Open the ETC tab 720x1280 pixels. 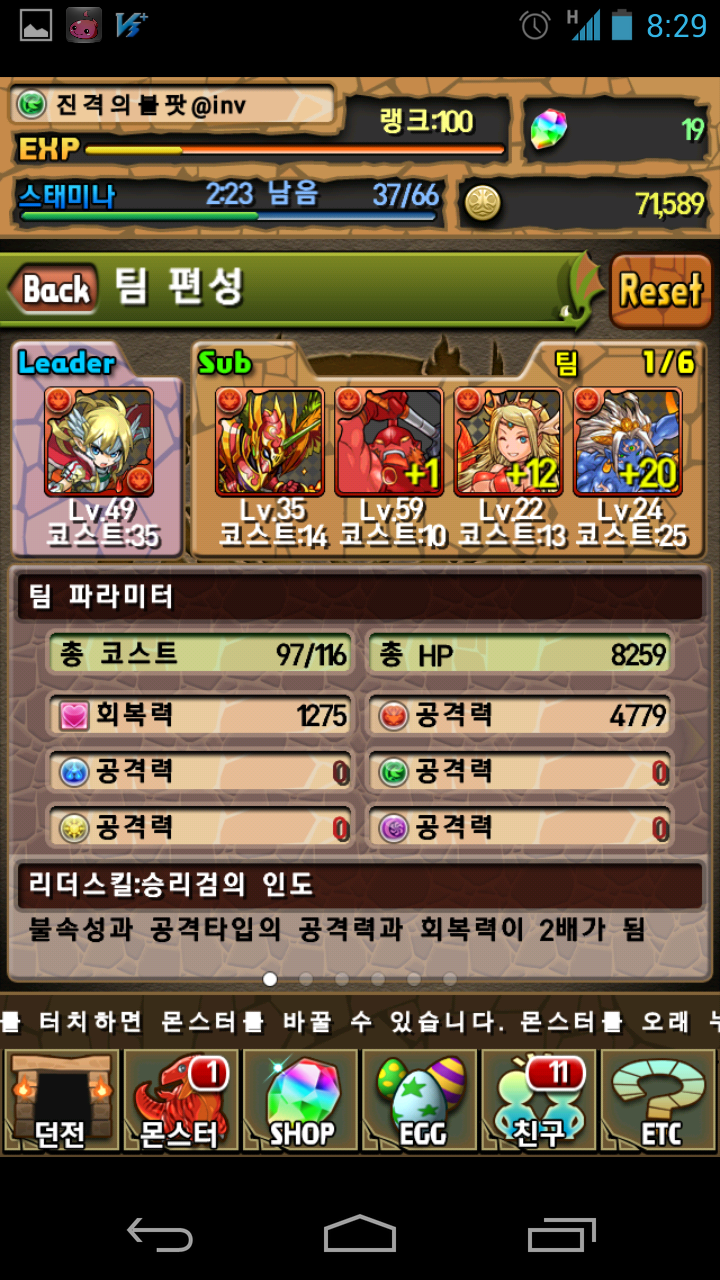(658, 1100)
